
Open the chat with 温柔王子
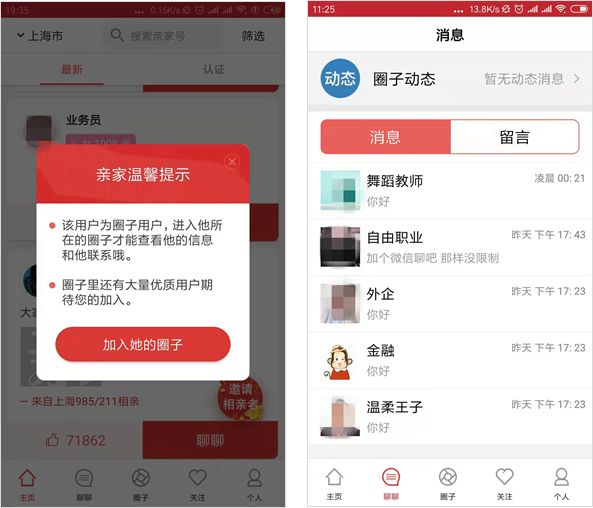450,417
